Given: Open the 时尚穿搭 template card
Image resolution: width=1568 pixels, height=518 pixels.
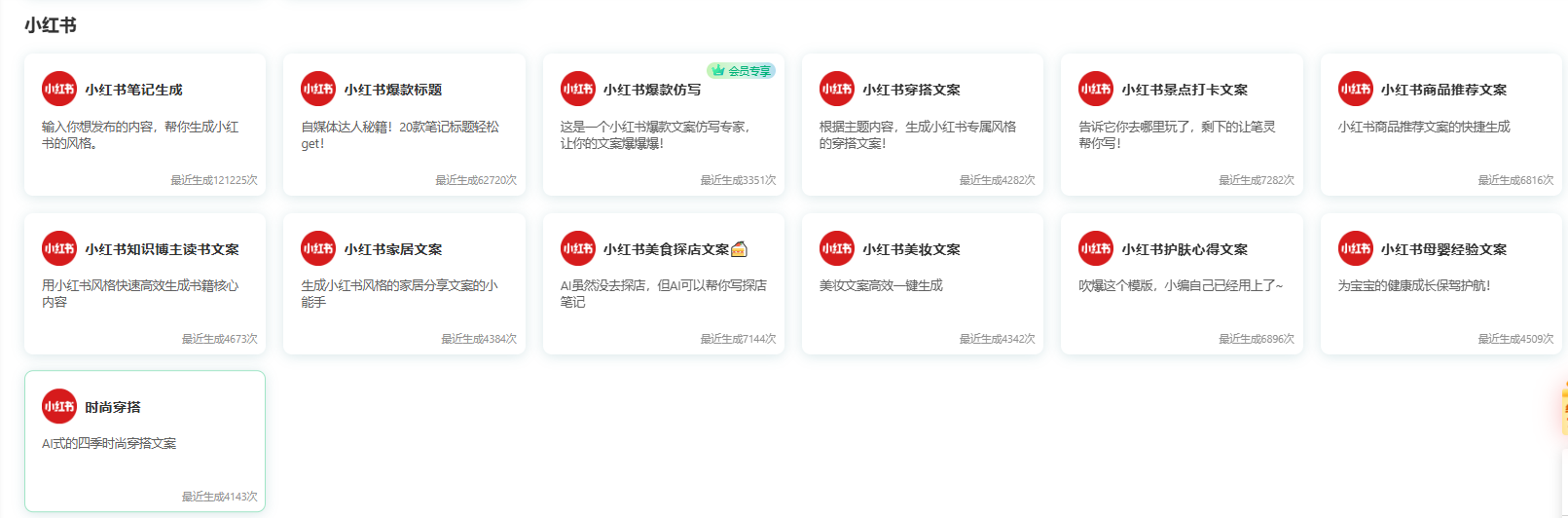Looking at the screenshot, I should 144,441.
